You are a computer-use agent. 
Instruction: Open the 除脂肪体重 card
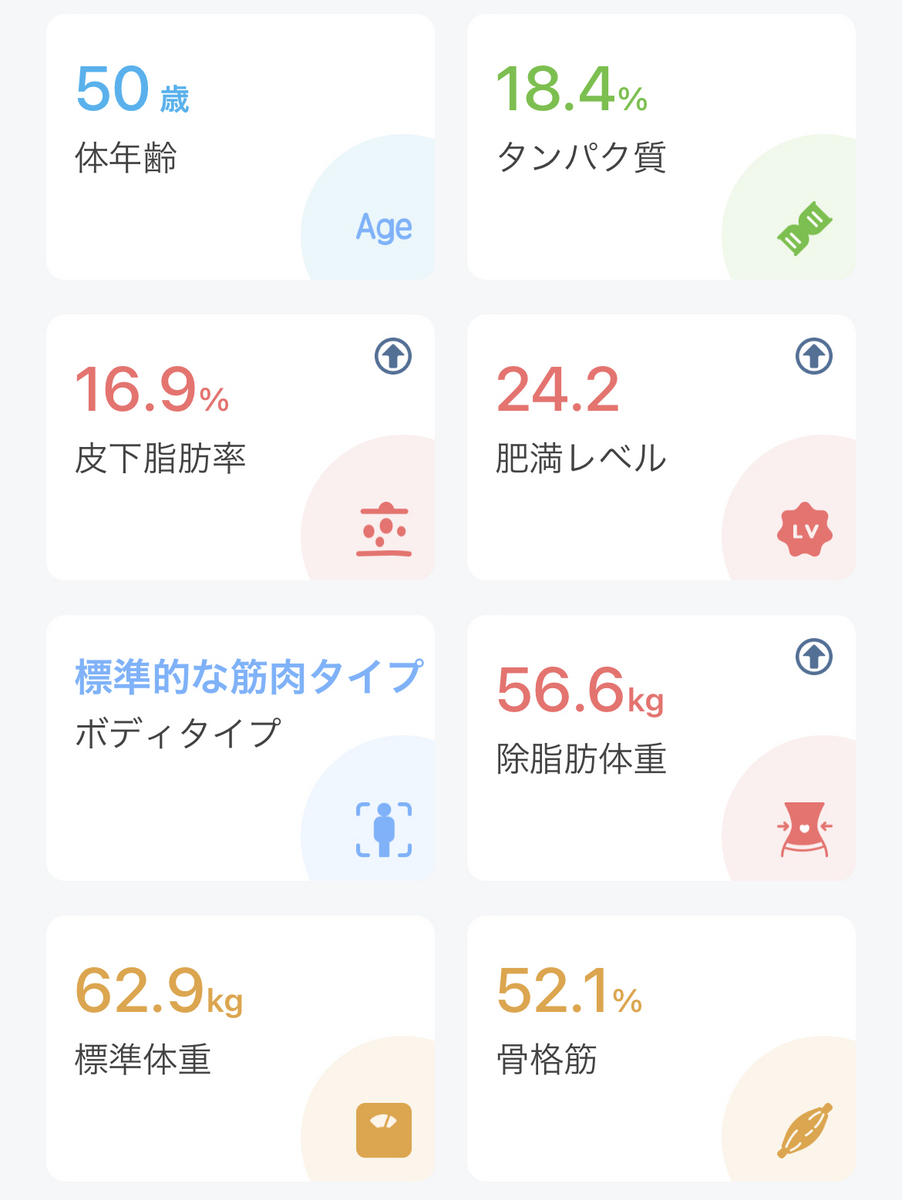661,748
